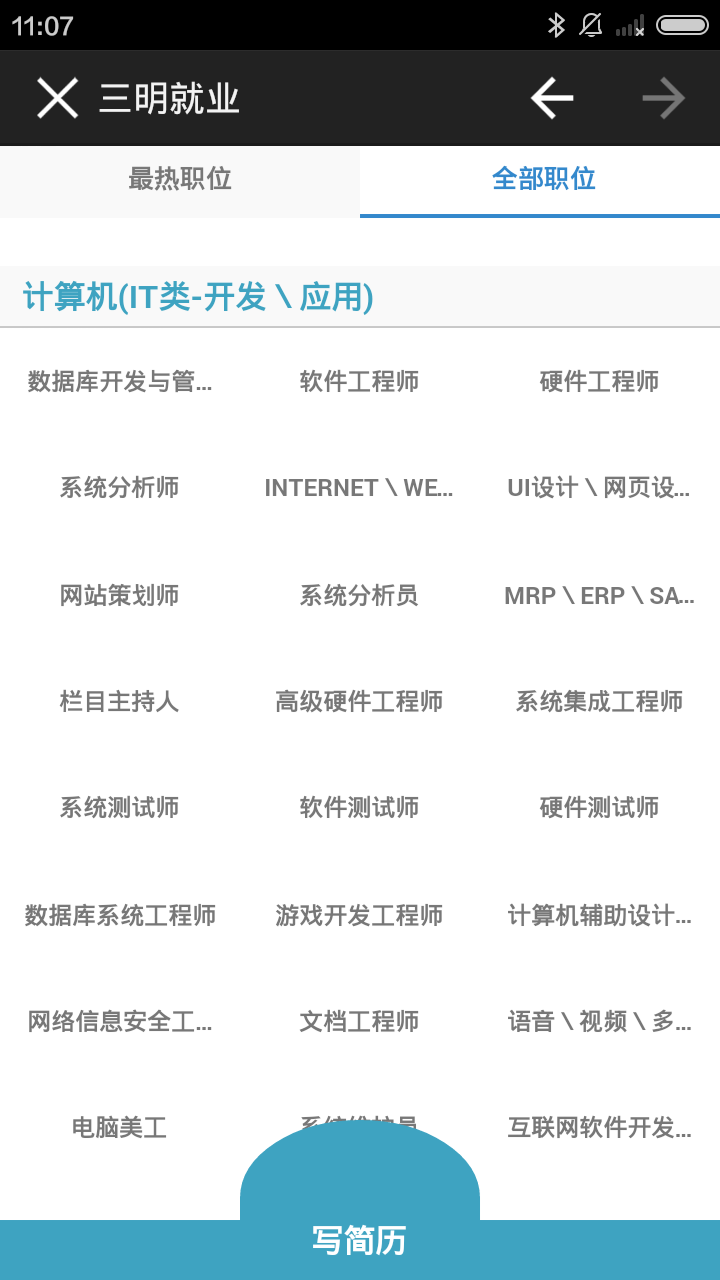Screen dimensions: 720x1280
Task: Tap the 写简历 button
Action: pyautogui.click(x=359, y=1240)
